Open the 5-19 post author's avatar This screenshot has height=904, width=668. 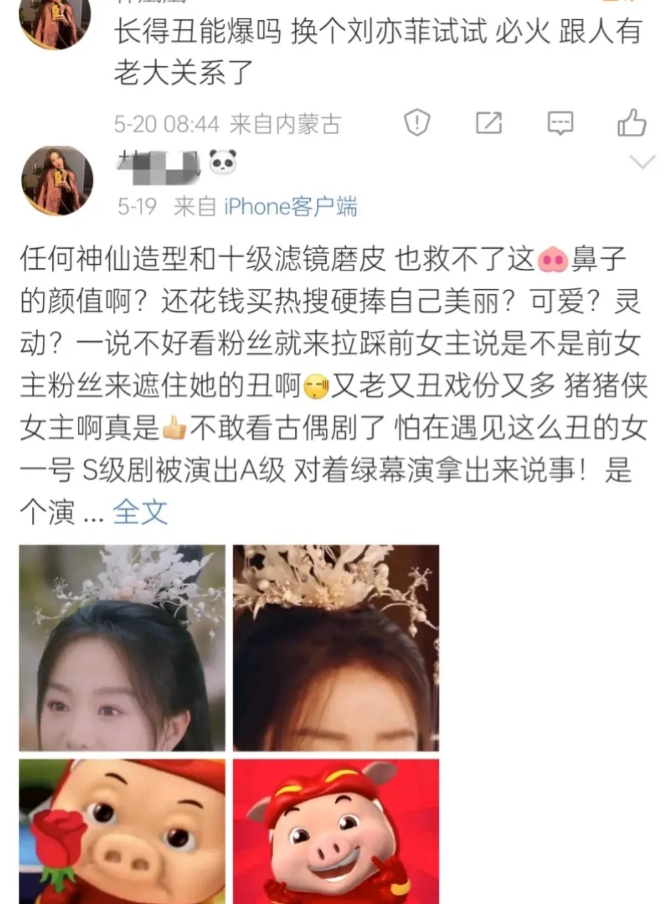pos(56,180)
